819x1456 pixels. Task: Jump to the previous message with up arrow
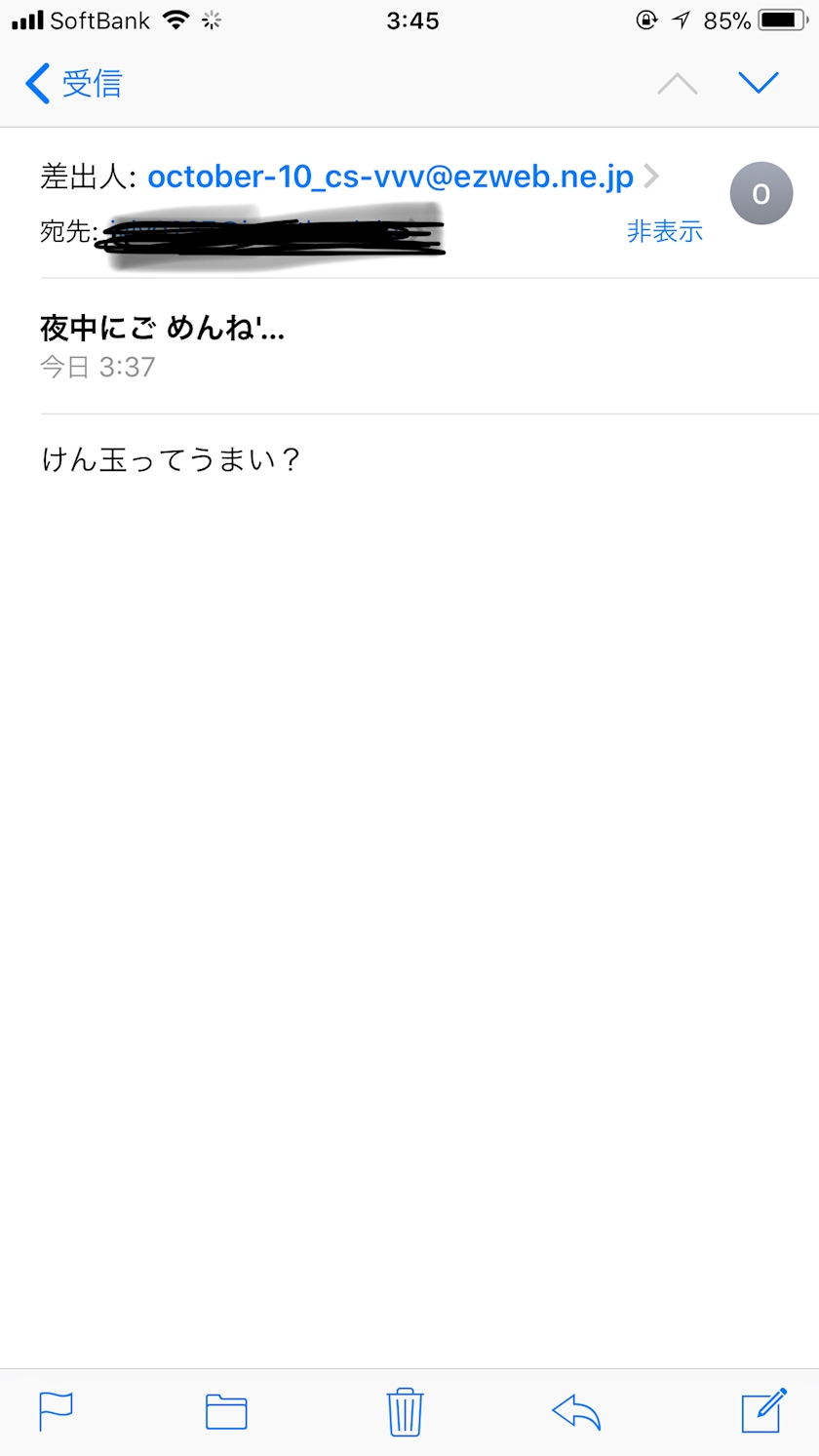tap(677, 84)
